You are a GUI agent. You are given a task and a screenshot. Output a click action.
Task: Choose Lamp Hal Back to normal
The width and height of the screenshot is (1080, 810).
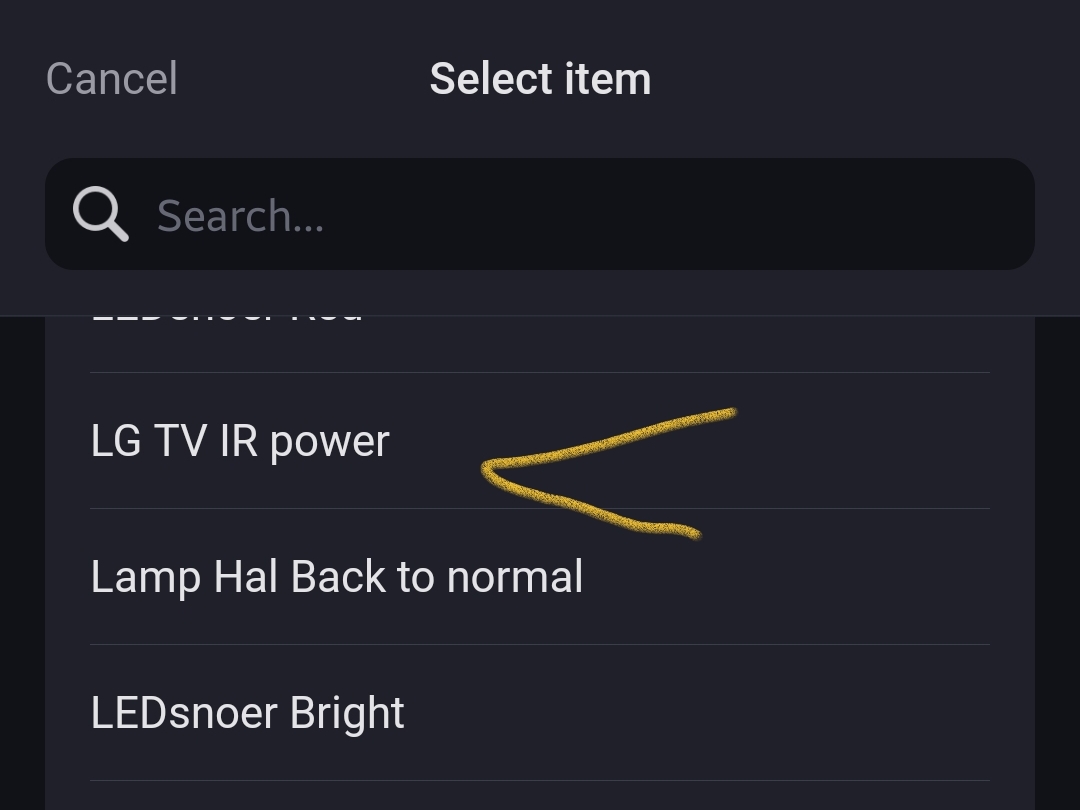tap(337, 577)
